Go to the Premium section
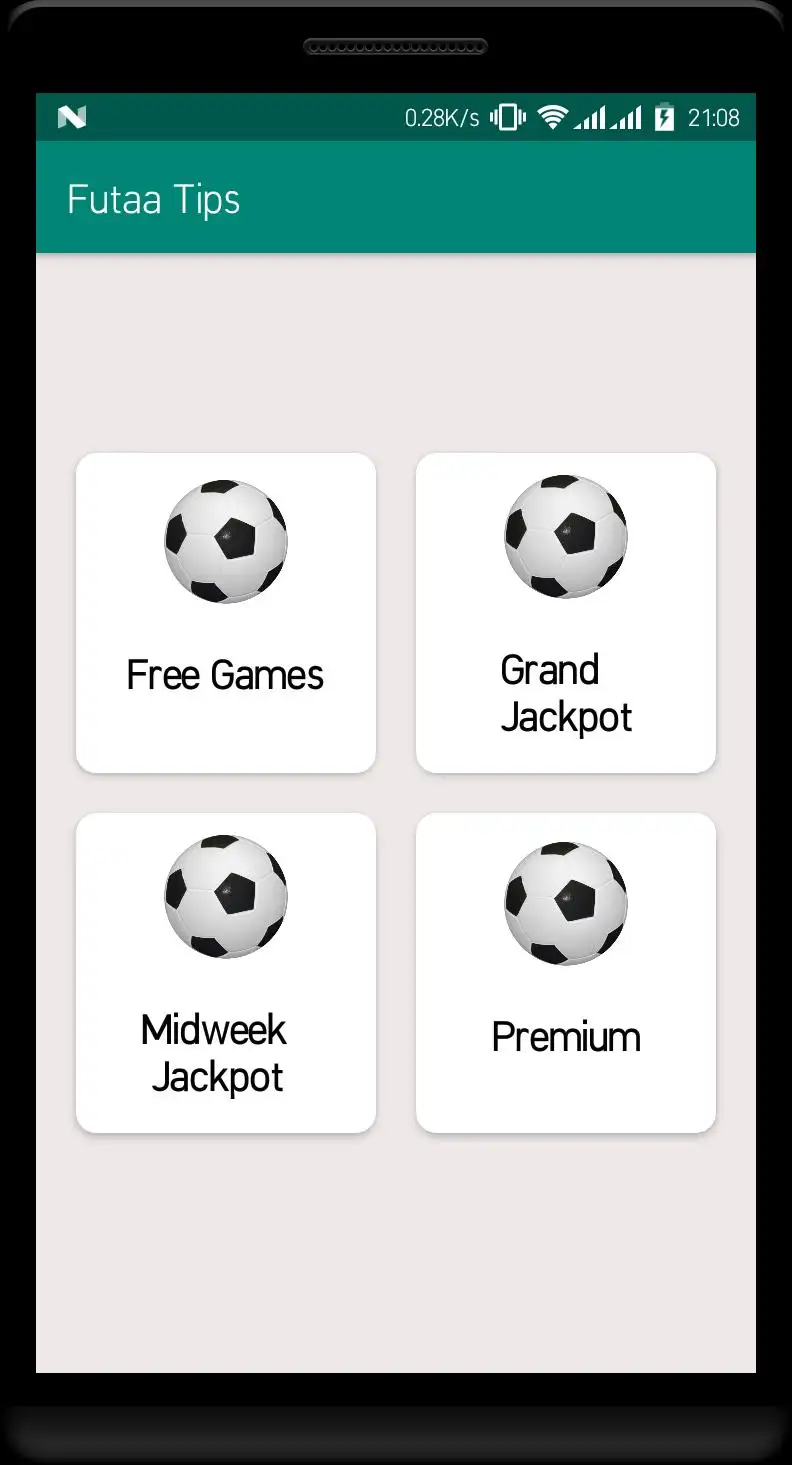This screenshot has height=1465, width=792. (566, 973)
